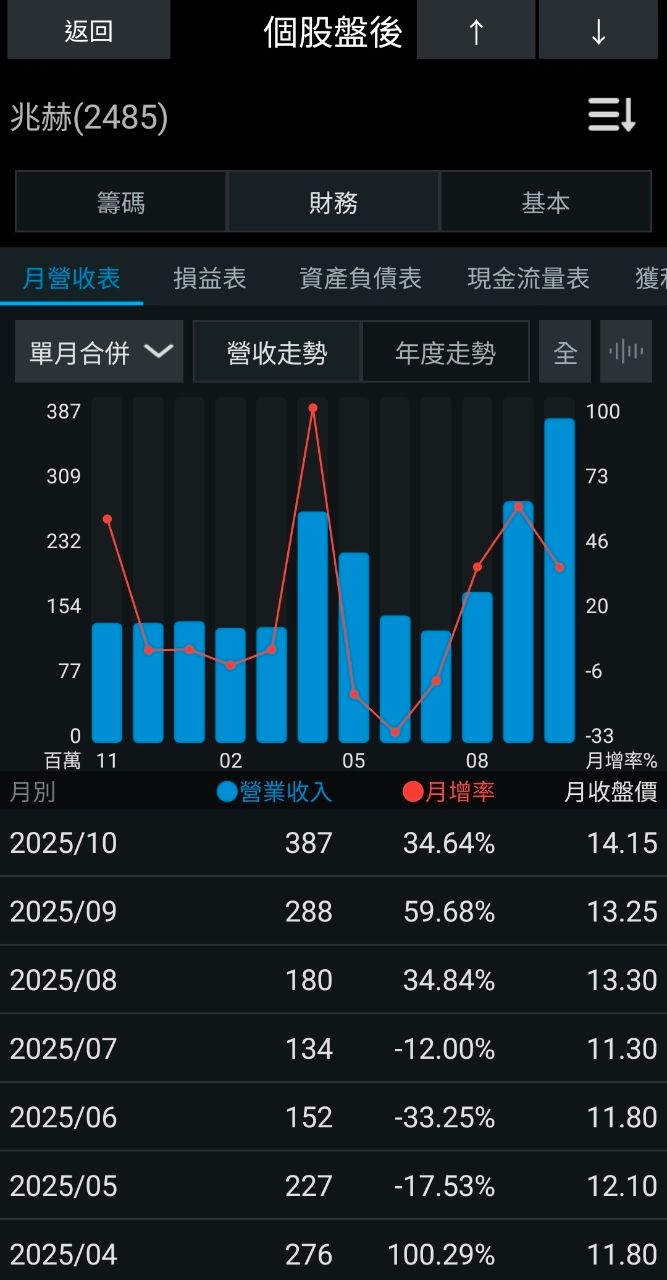
Task: Go to previous stock with up arrow
Action: tap(475, 31)
